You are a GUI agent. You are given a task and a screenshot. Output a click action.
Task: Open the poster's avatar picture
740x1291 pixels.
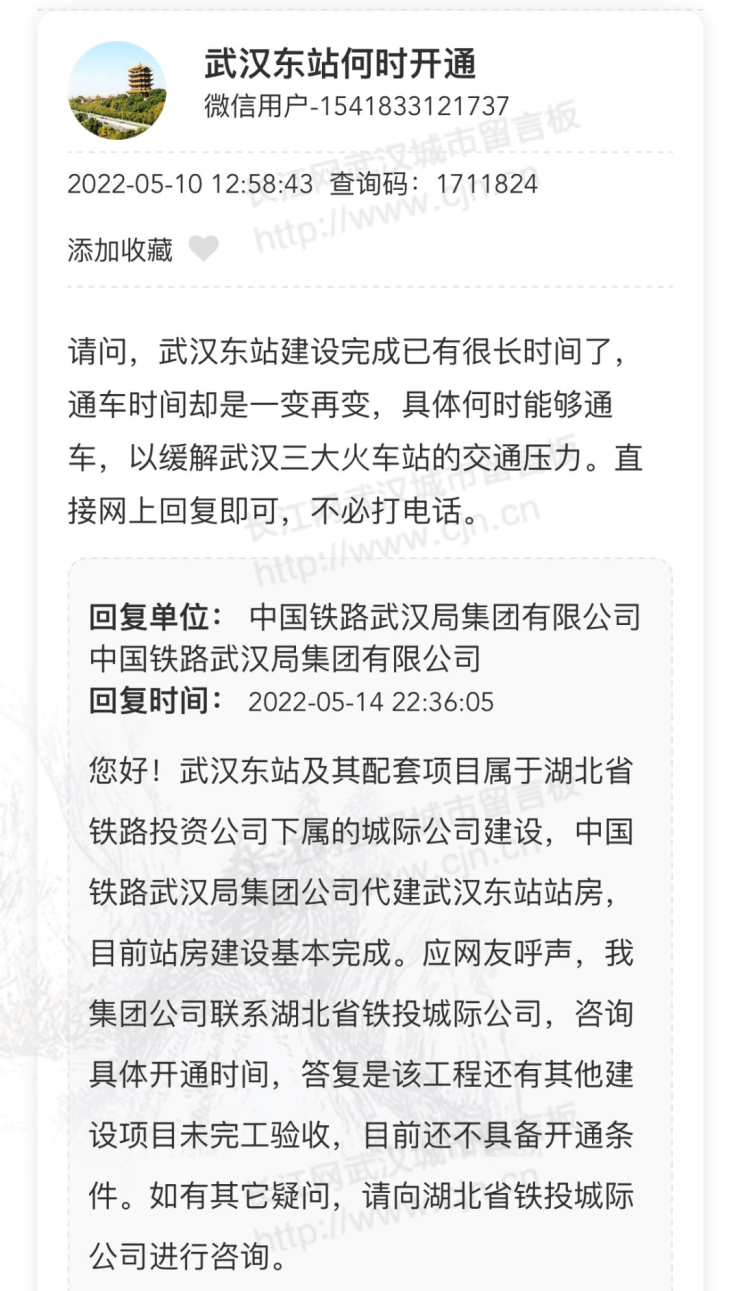pyautogui.click(x=117, y=91)
